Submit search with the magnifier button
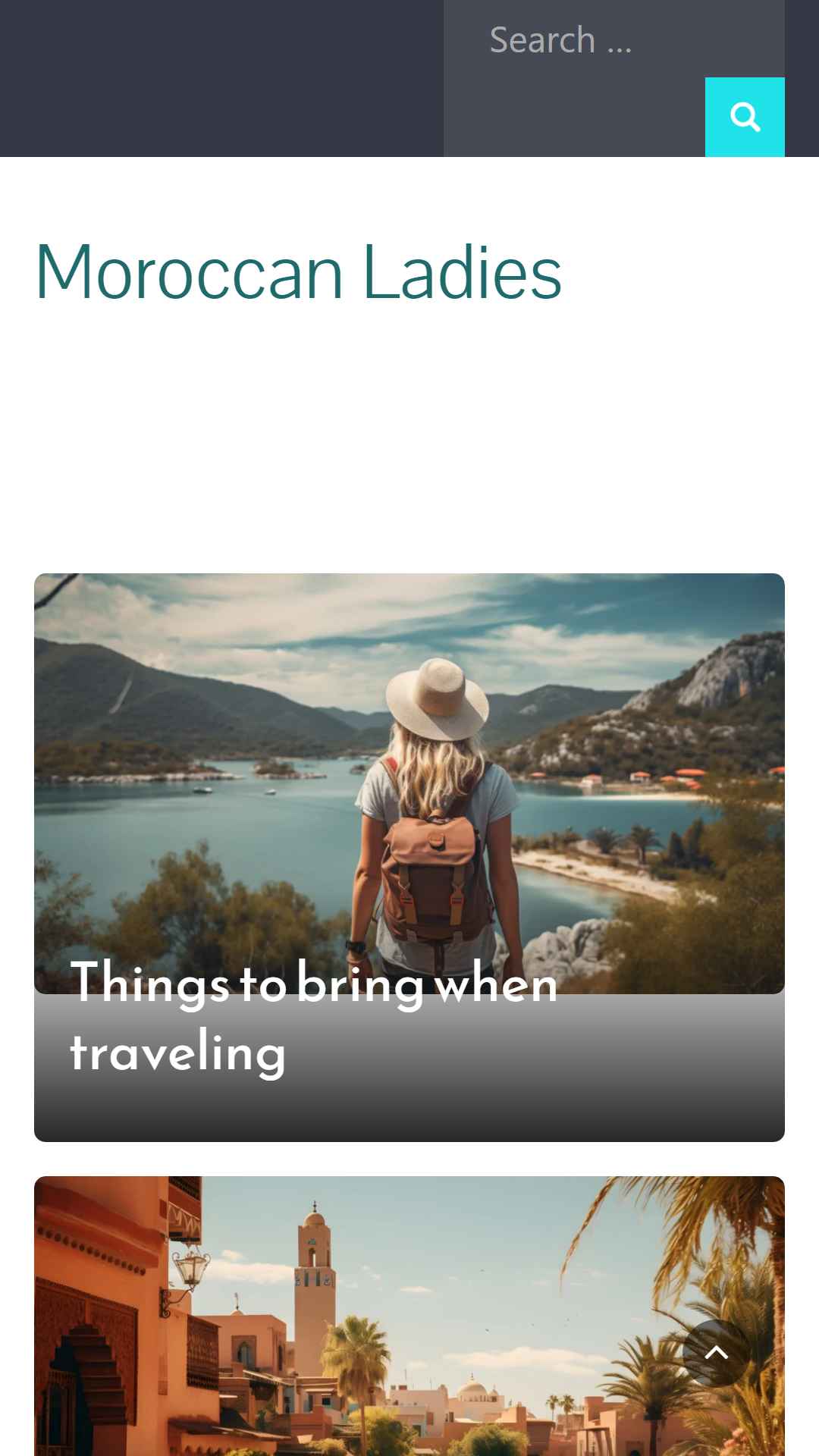The width and height of the screenshot is (819, 1456). [x=745, y=117]
